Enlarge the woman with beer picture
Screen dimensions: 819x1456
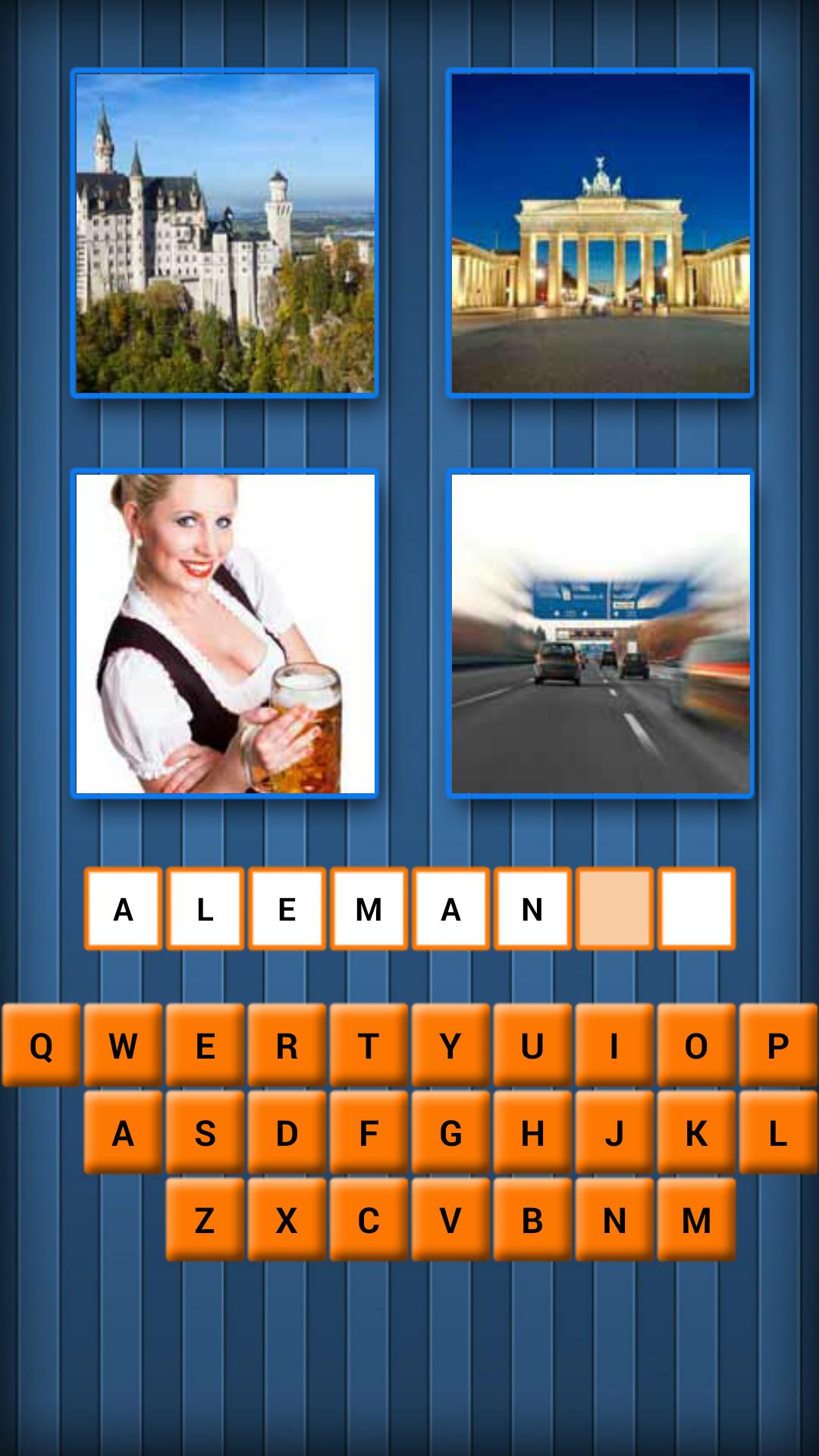click(x=224, y=633)
